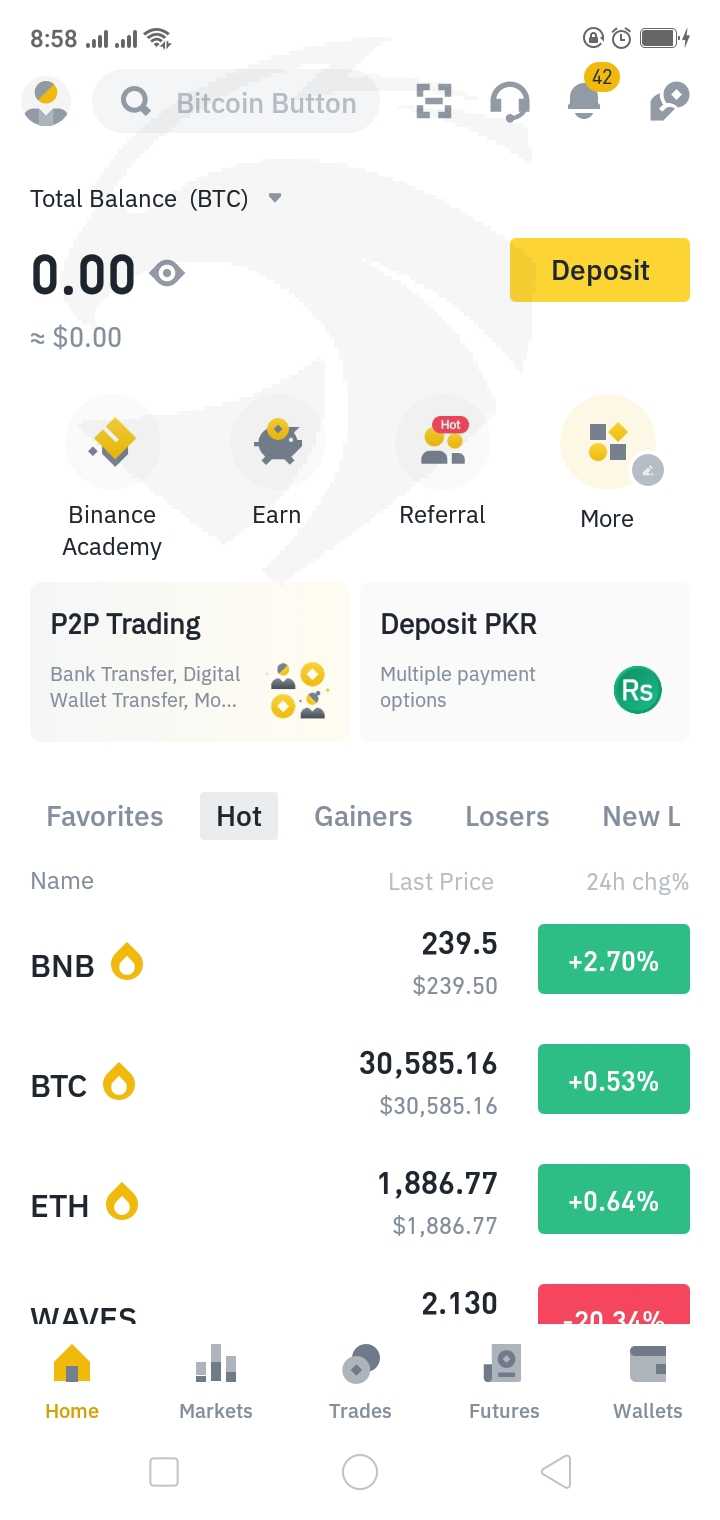Hide the balance with the eye icon
The height and width of the screenshot is (1520, 720).
(x=167, y=273)
